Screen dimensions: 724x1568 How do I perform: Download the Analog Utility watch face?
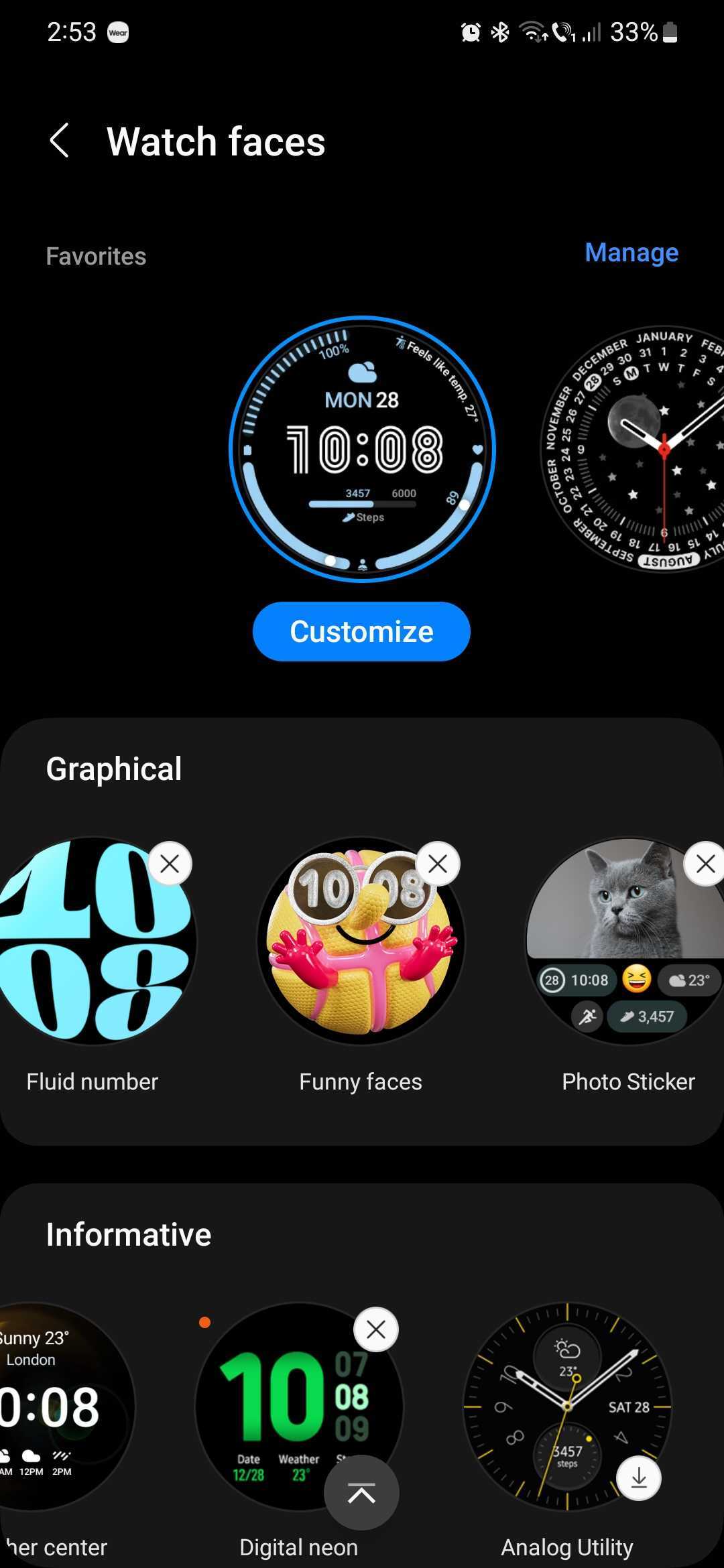coord(639,1478)
